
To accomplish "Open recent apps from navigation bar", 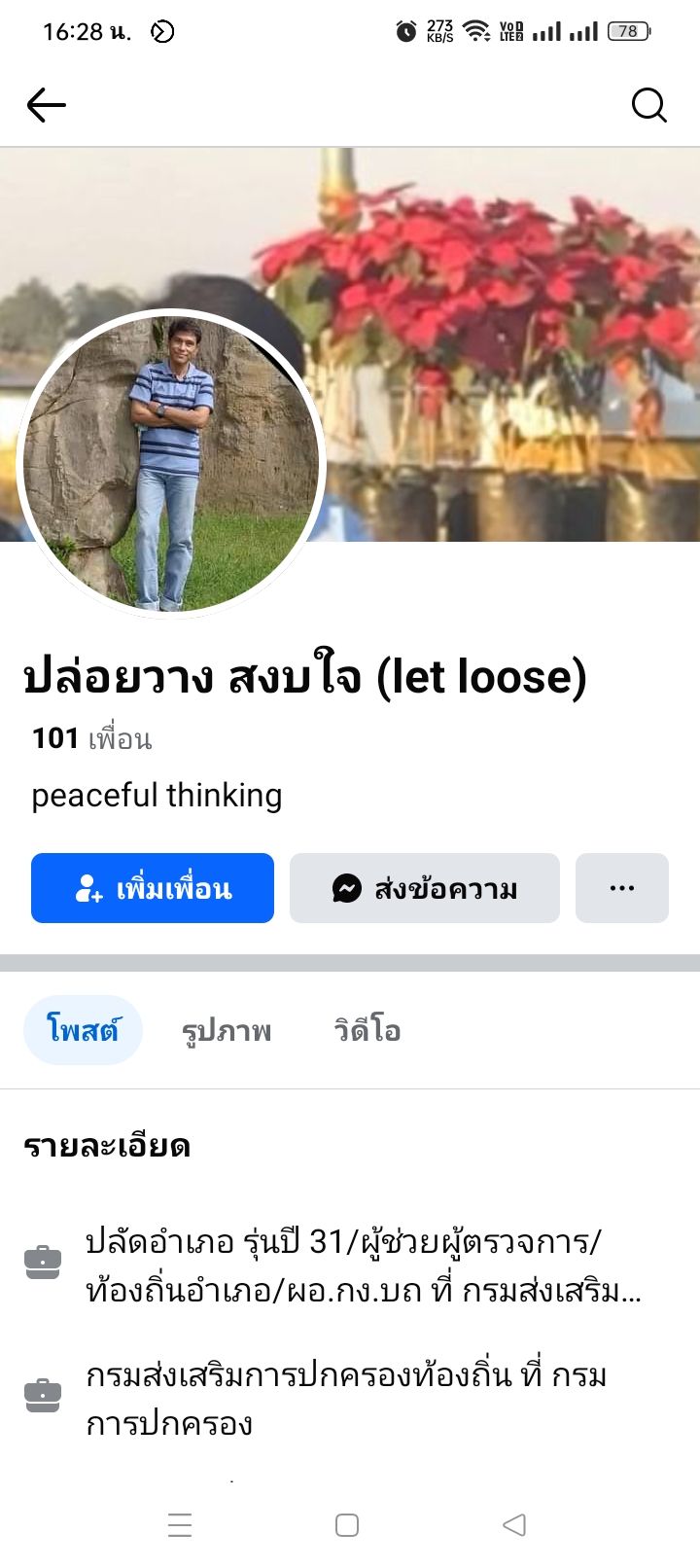I will tap(180, 1524).
